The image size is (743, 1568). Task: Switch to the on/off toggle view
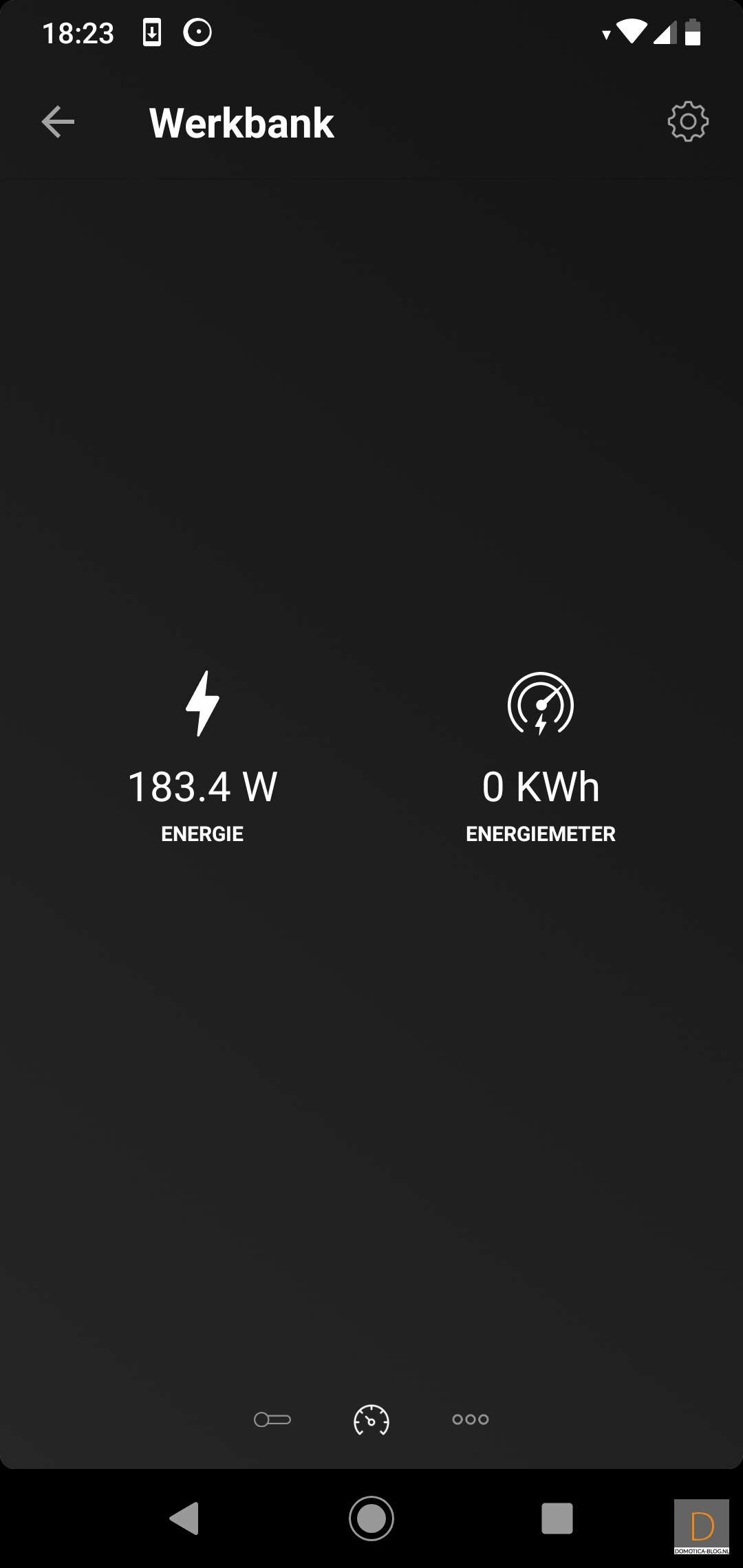click(x=272, y=1419)
